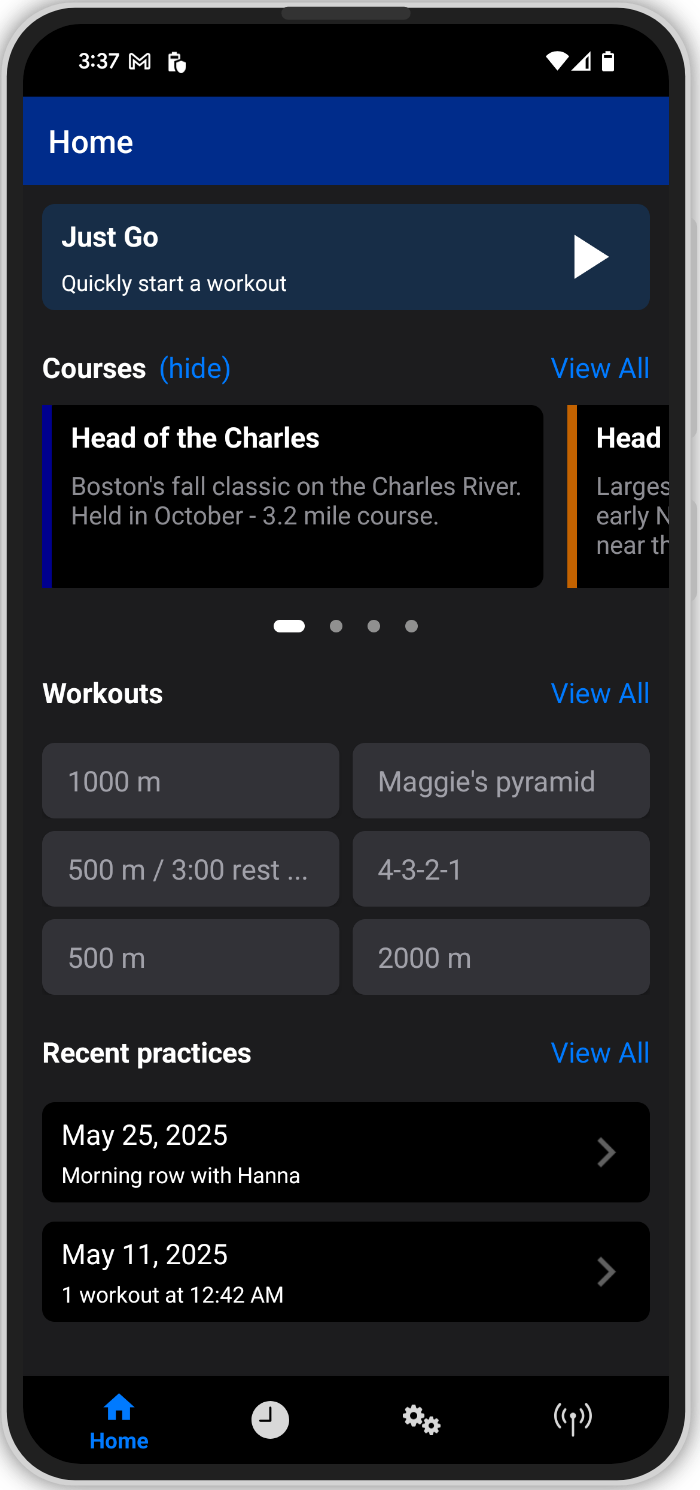This screenshot has height=1490, width=700.
Task: Select the 500 m workout
Action: (x=190, y=957)
